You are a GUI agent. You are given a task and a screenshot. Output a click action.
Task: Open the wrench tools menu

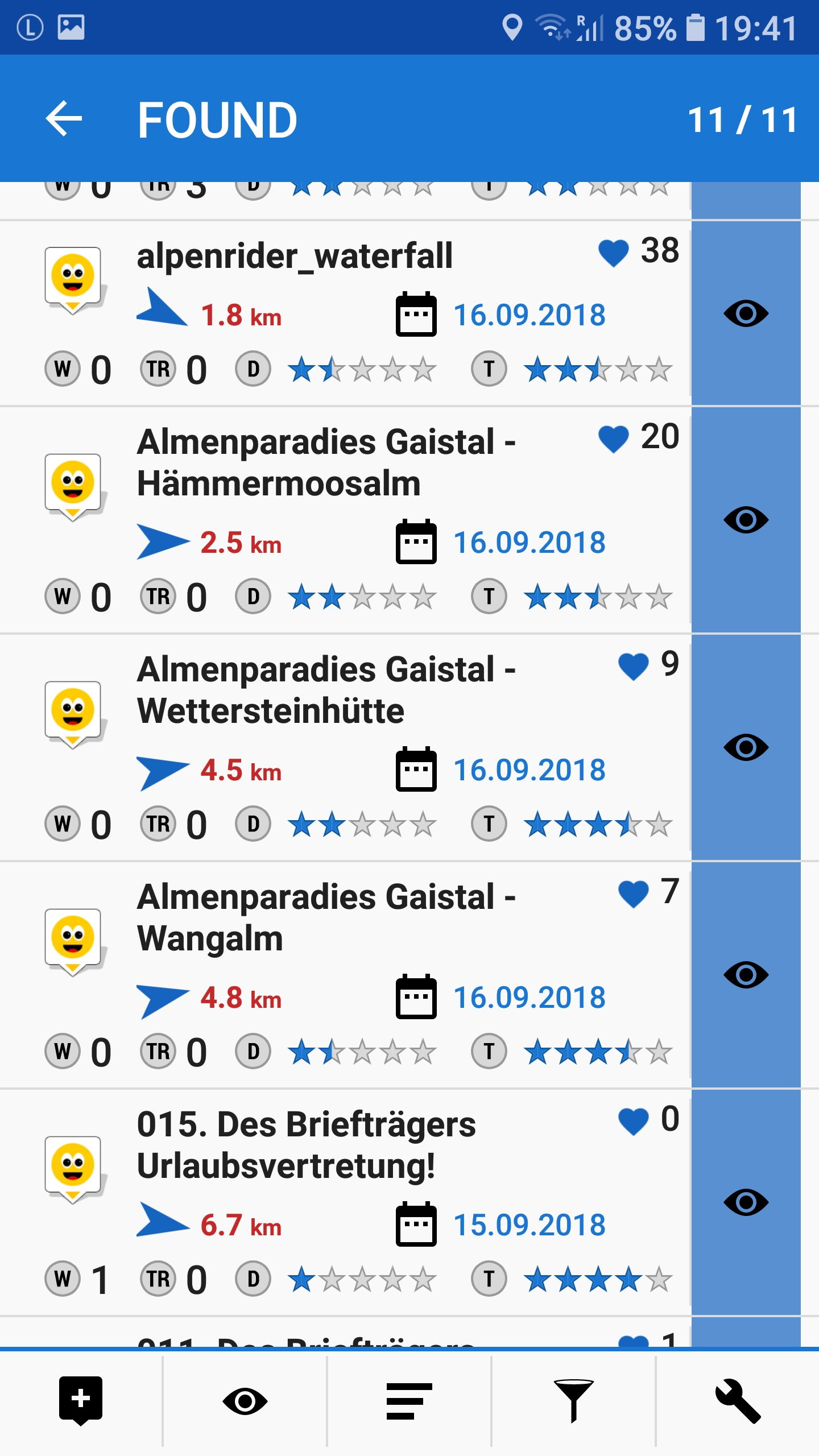click(x=738, y=1400)
